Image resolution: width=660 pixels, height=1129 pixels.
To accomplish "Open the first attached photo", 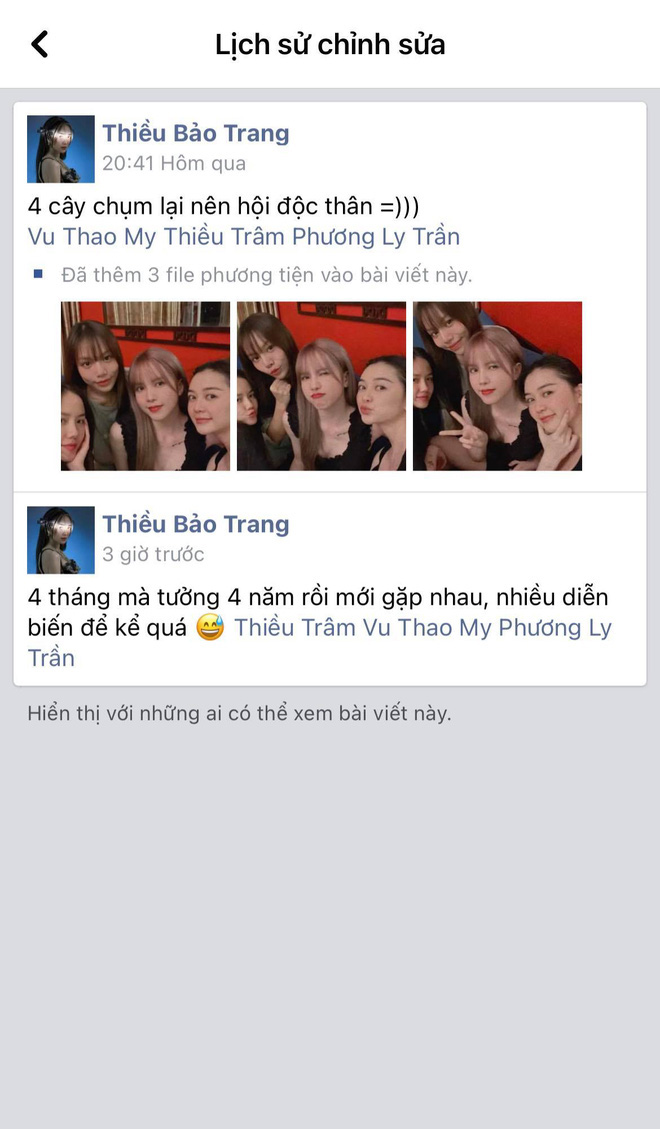I will pyautogui.click(x=145, y=386).
